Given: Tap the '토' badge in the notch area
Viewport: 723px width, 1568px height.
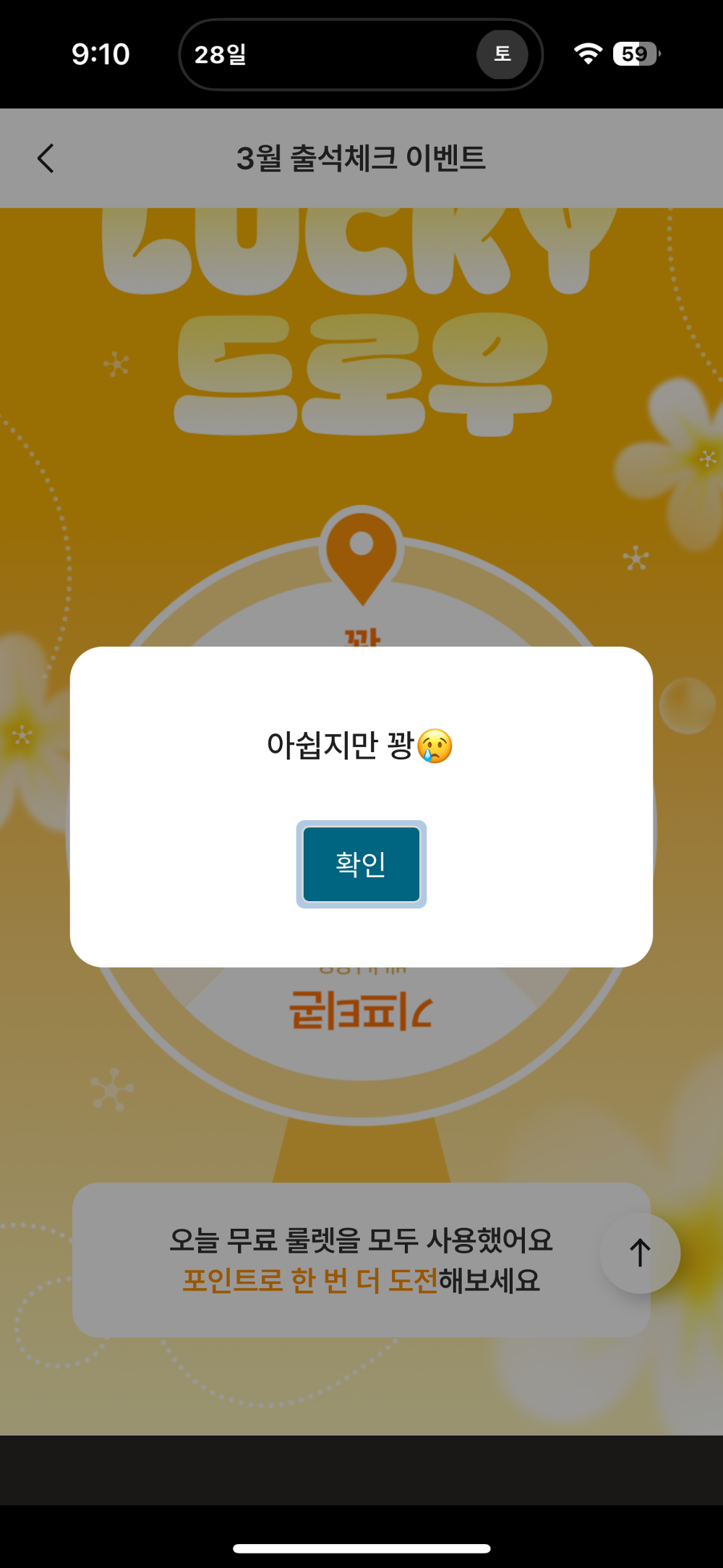Looking at the screenshot, I should [x=502, y=54].
